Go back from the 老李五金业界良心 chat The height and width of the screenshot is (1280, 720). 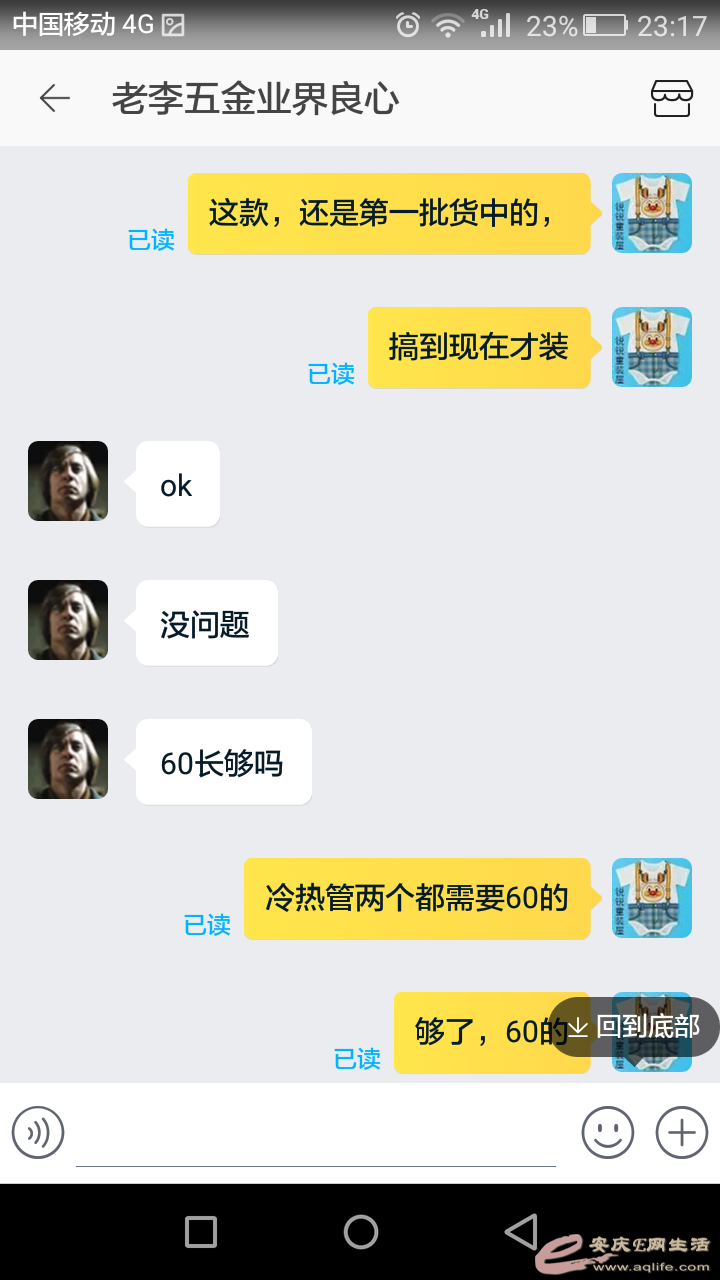pyautogui.click(x=55, y=98)
